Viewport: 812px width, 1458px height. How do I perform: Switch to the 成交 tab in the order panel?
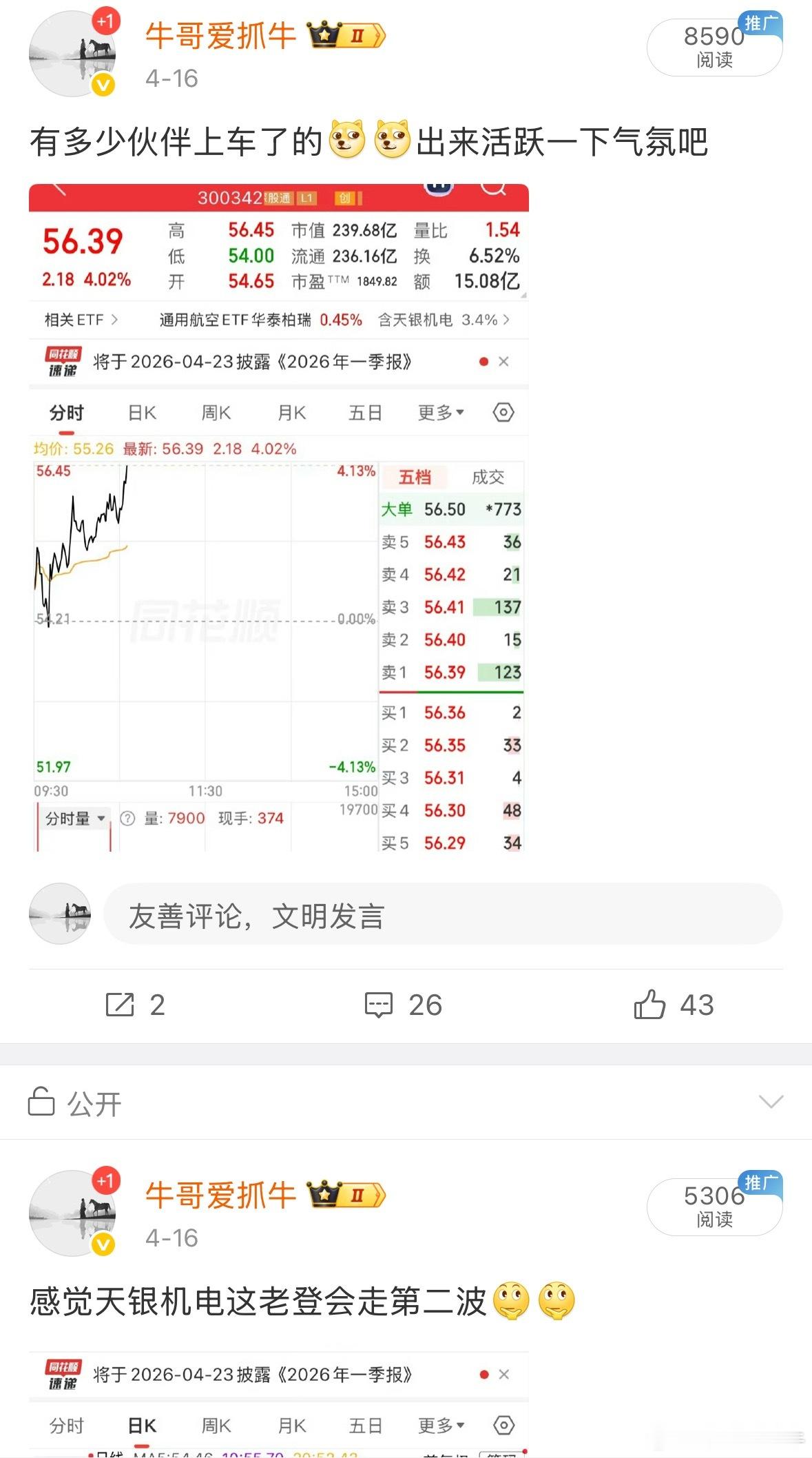tap(489, 477)
